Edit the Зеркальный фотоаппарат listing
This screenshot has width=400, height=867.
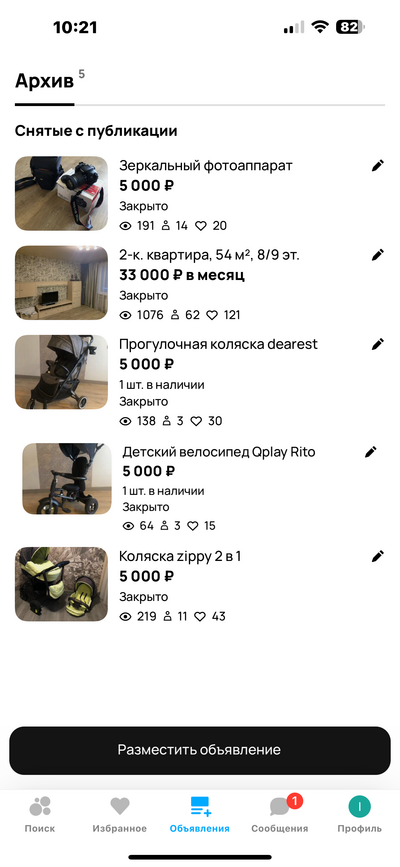377,166
